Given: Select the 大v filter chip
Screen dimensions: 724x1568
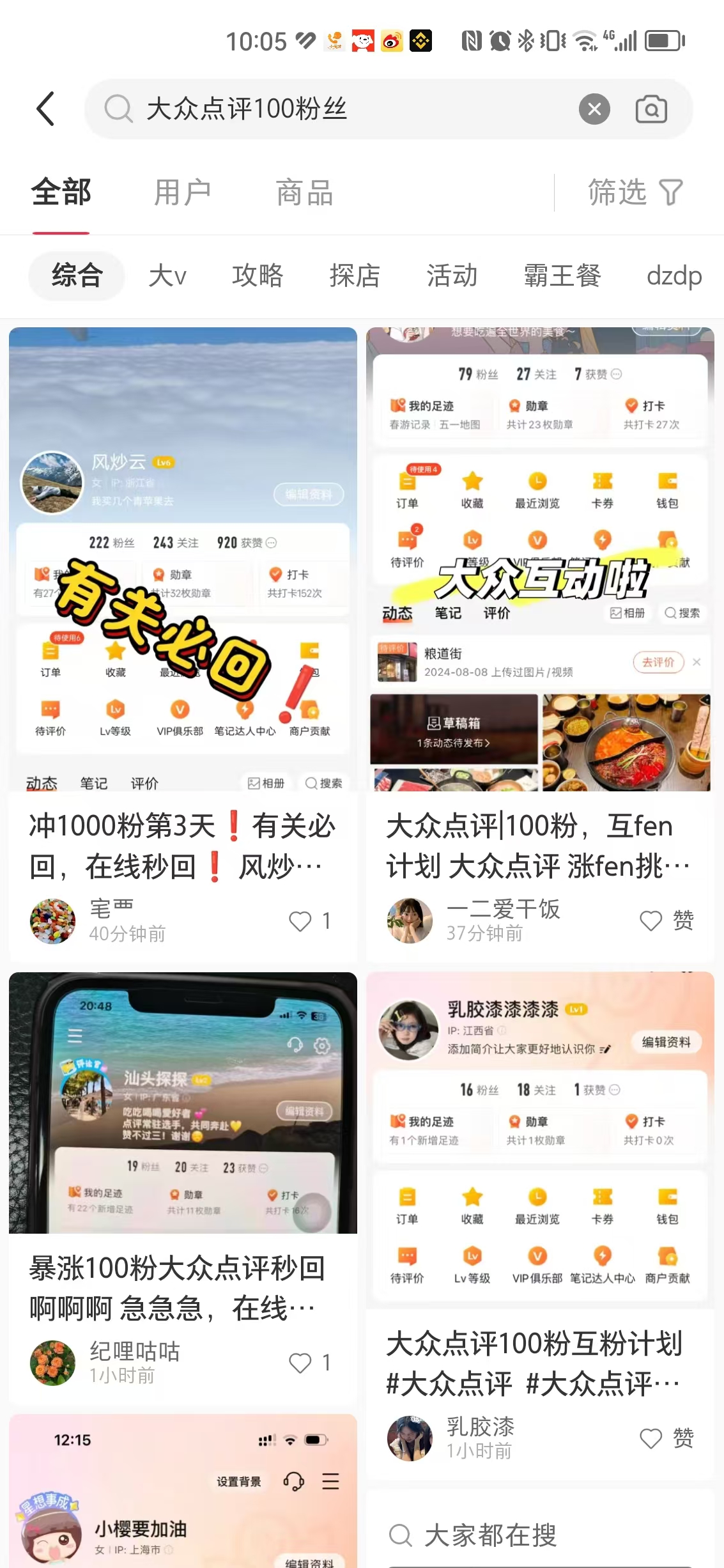Looking at the screenshot, I should pyautogui.click(x=167, y=276).
